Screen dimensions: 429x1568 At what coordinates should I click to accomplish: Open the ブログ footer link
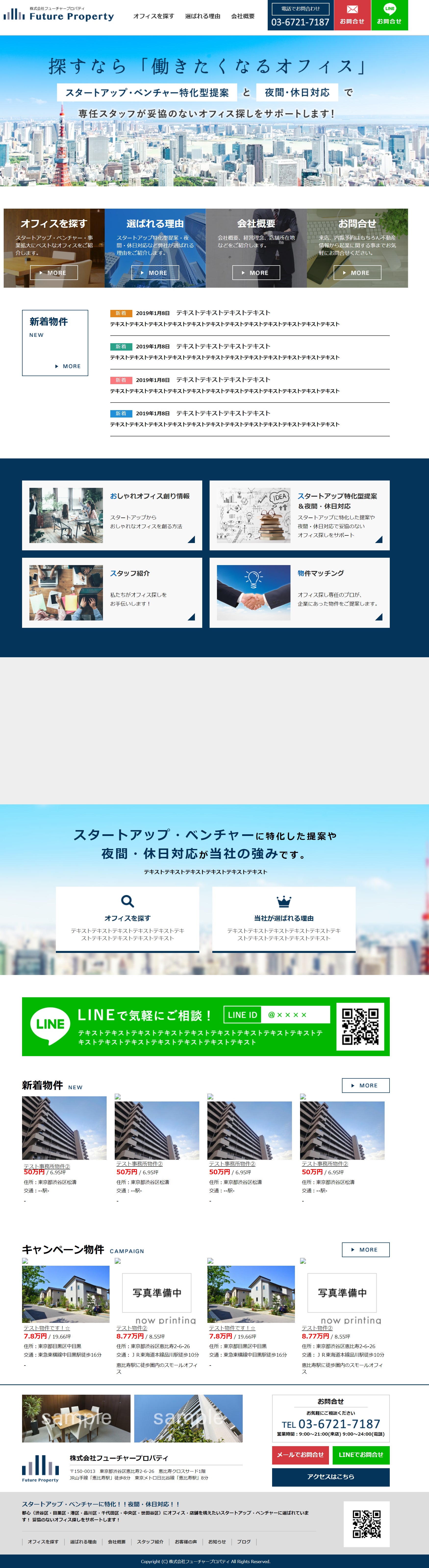click(x=243, y=1542)
